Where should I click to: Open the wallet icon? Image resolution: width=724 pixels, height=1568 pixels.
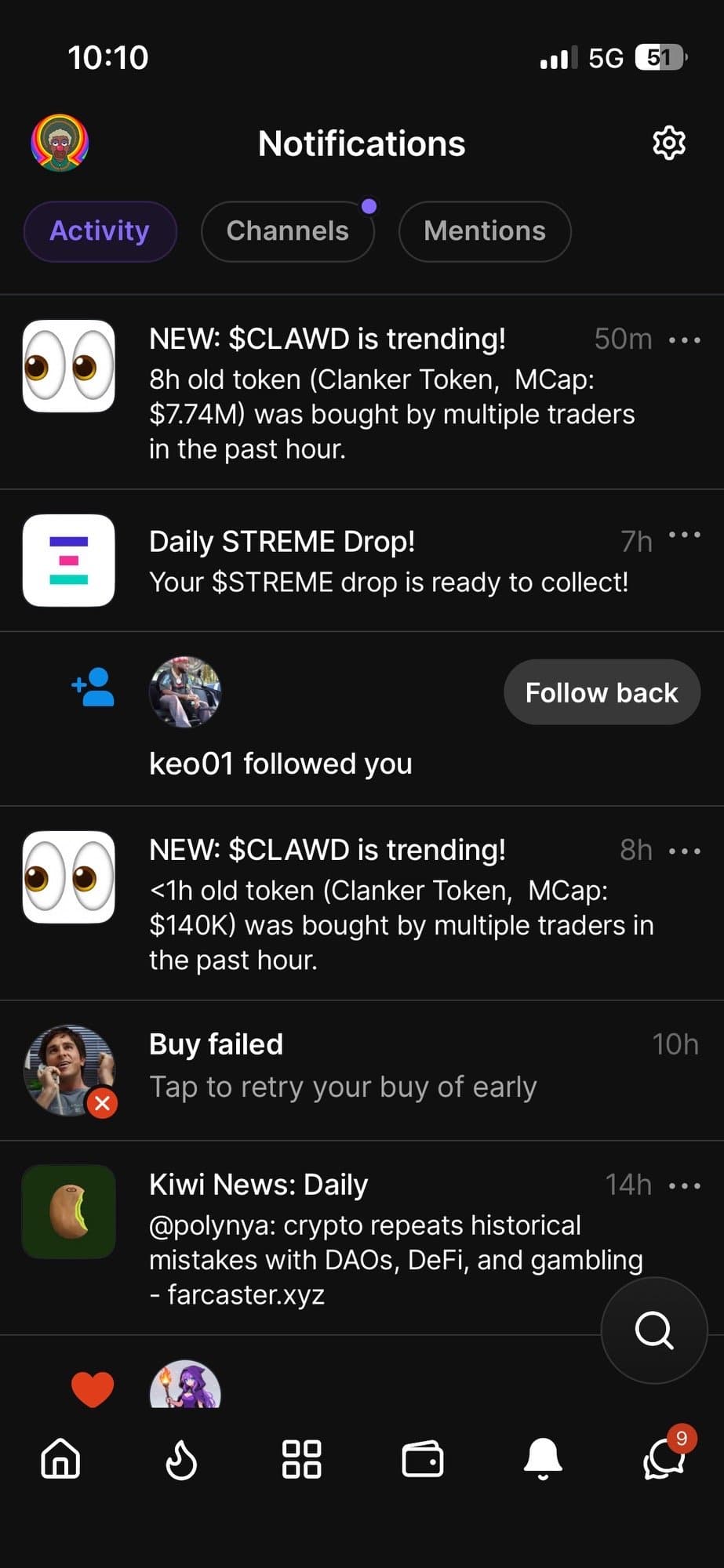click(423, 1460)
